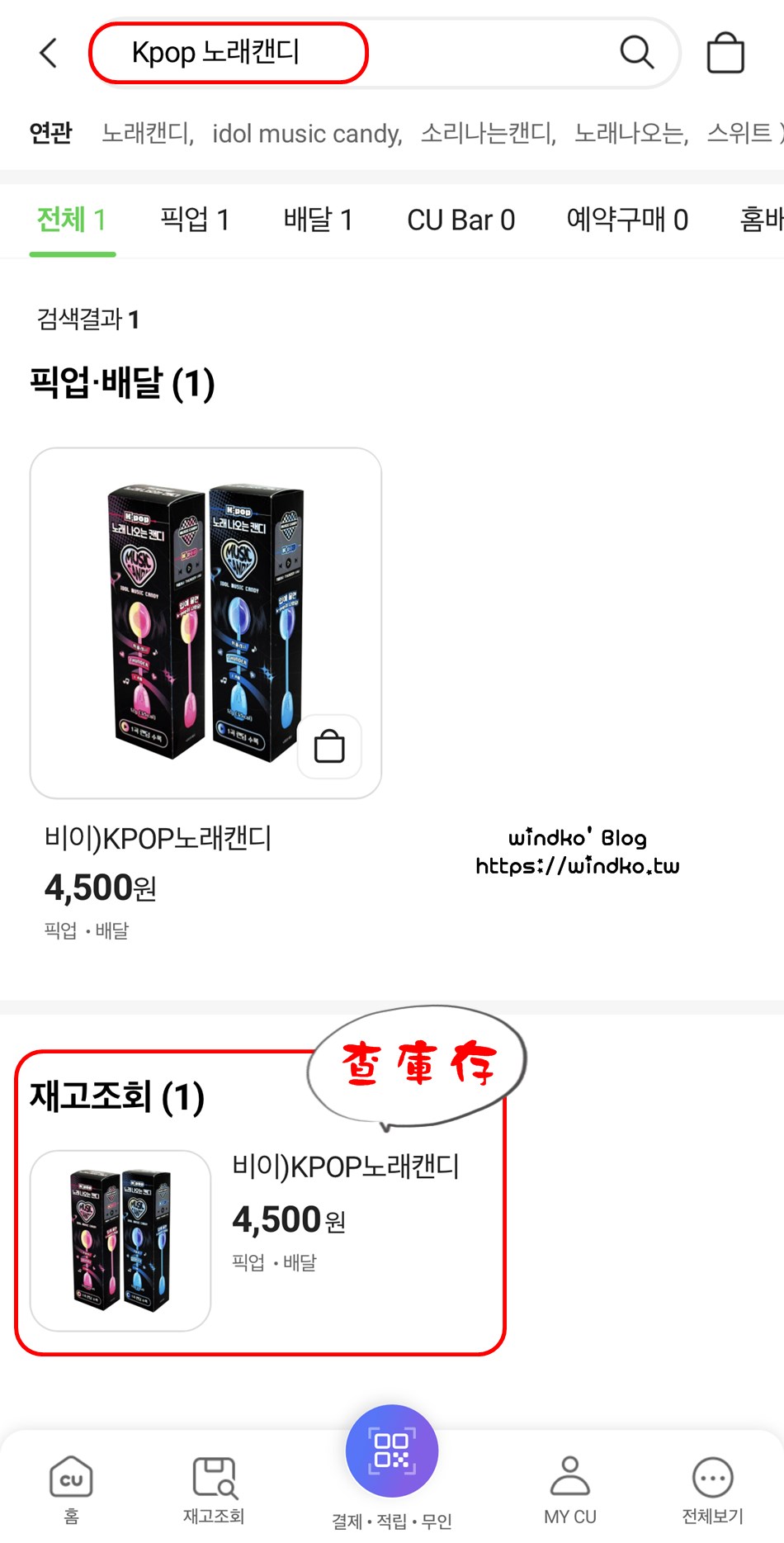Tap the magnifier search icon
This screenshot has width=784, height=1543.
[x=636, y=52]
